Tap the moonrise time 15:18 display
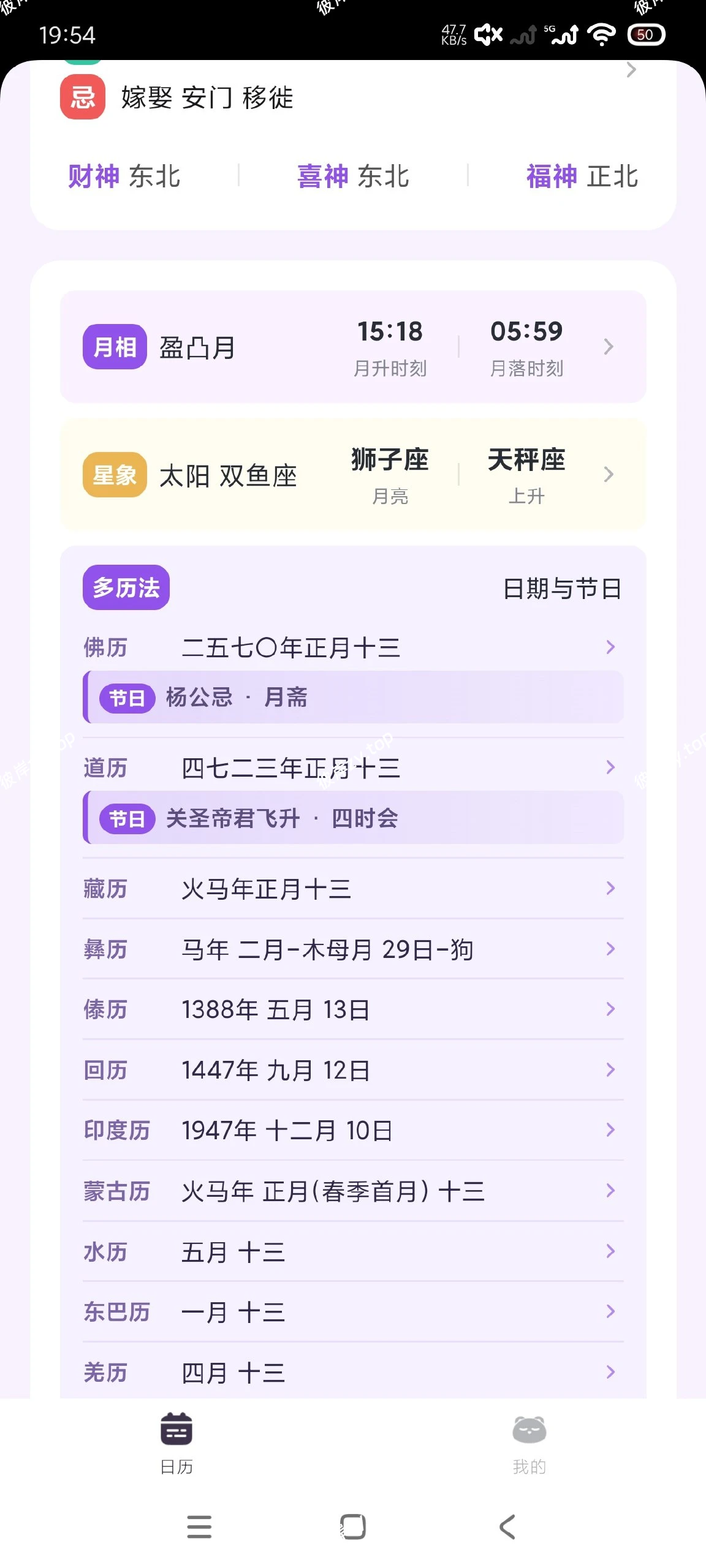This screenshot has width=706, height=1568. pos(390,331)
